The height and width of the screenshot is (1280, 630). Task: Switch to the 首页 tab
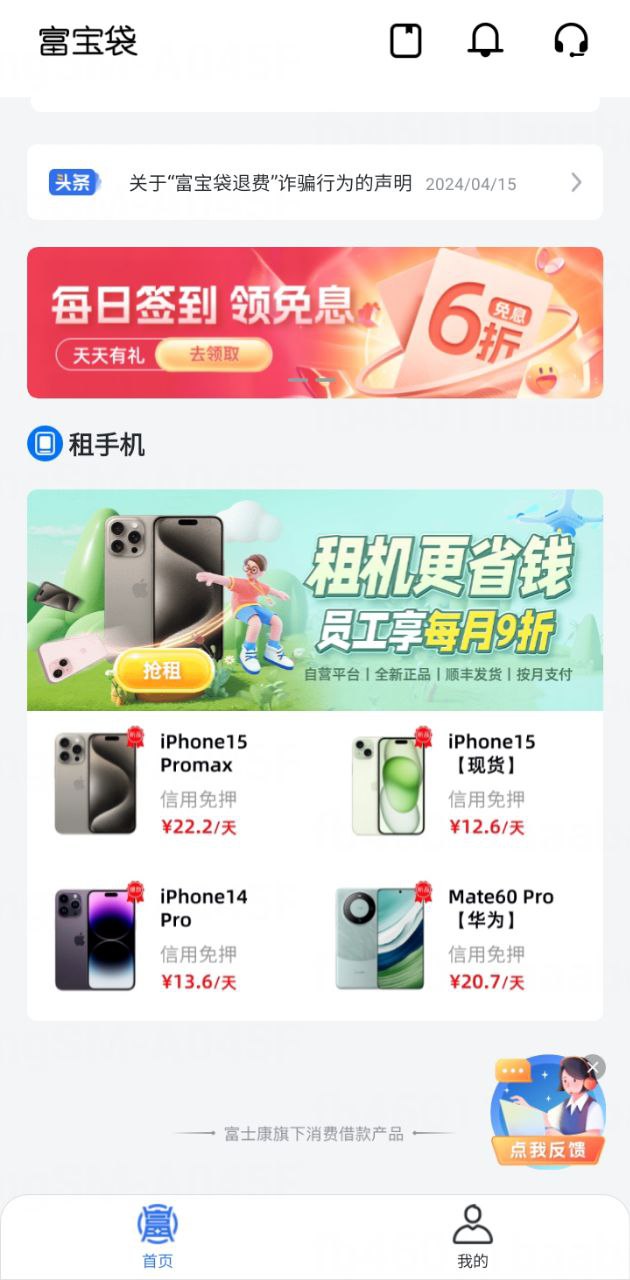[157, 1237]
